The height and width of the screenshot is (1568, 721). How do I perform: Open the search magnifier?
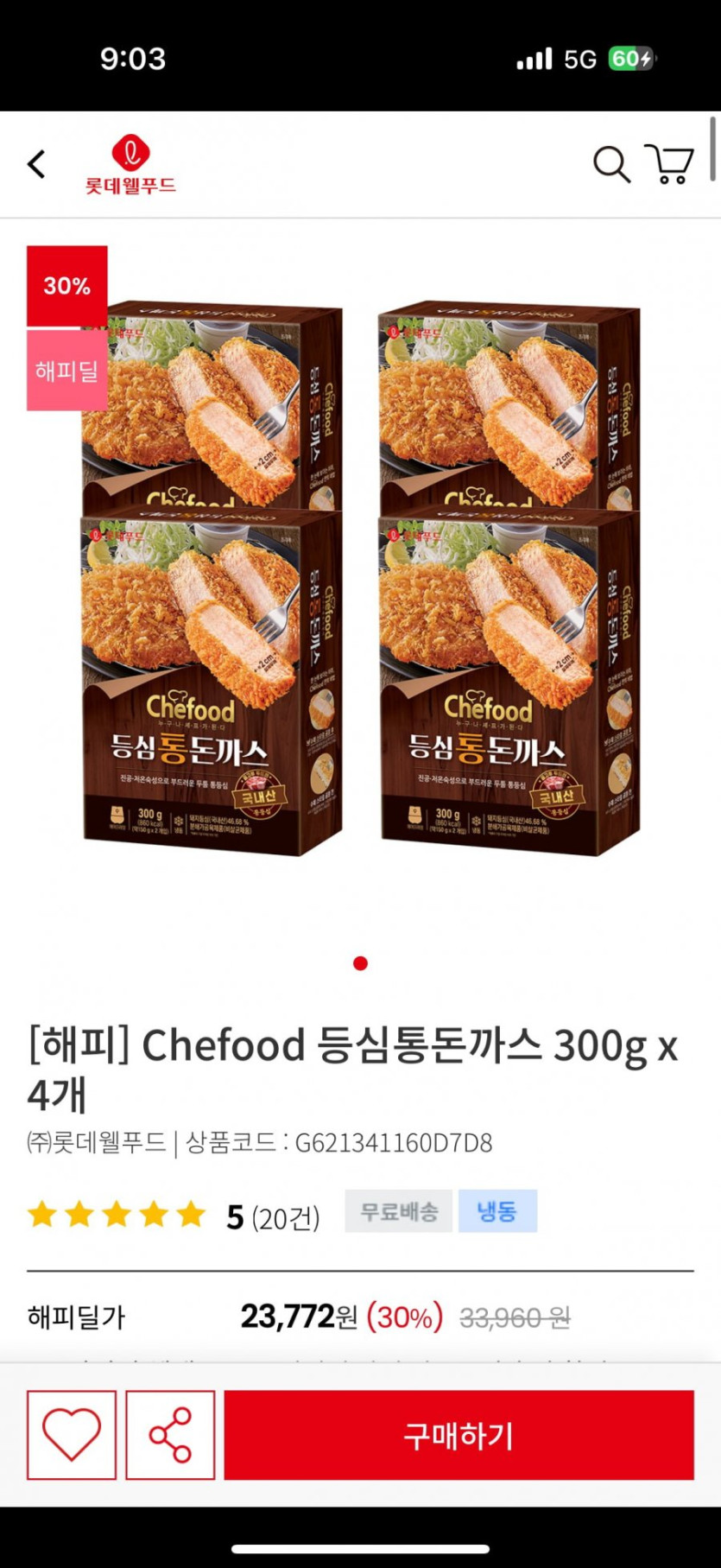tap(611, 164)
